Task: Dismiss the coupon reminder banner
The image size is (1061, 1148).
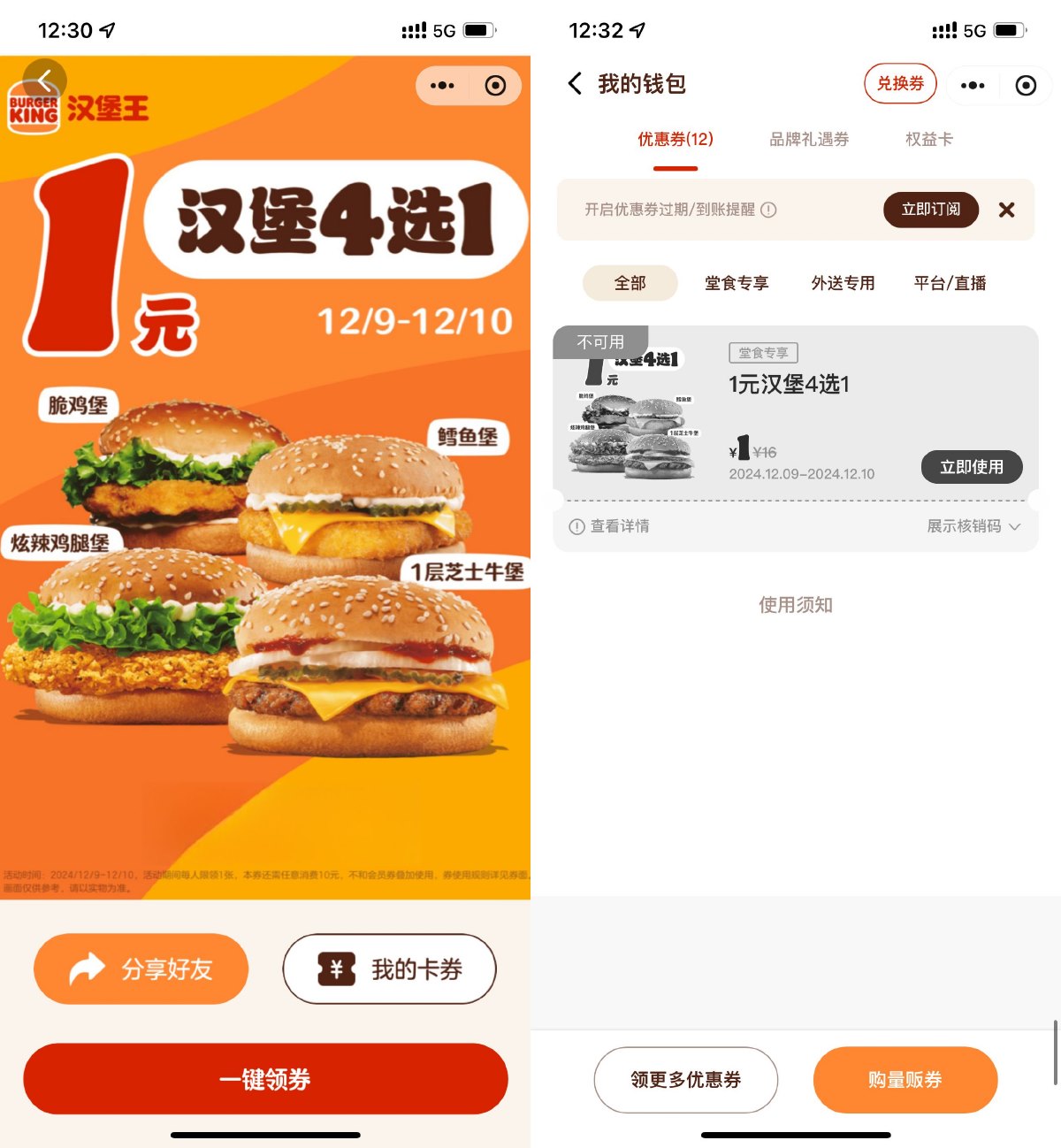Action: 1006,210
